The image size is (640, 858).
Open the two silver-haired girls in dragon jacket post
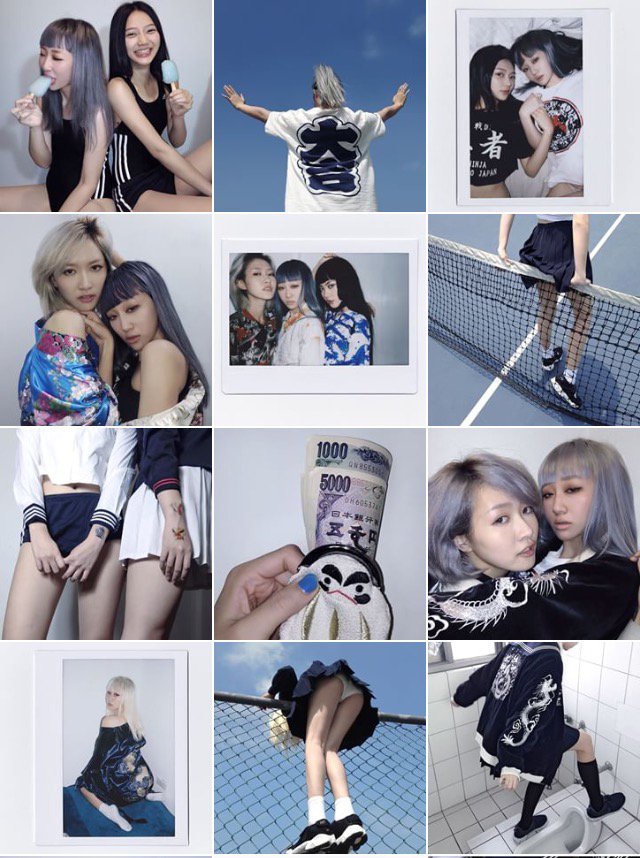[x=533, y=534]
